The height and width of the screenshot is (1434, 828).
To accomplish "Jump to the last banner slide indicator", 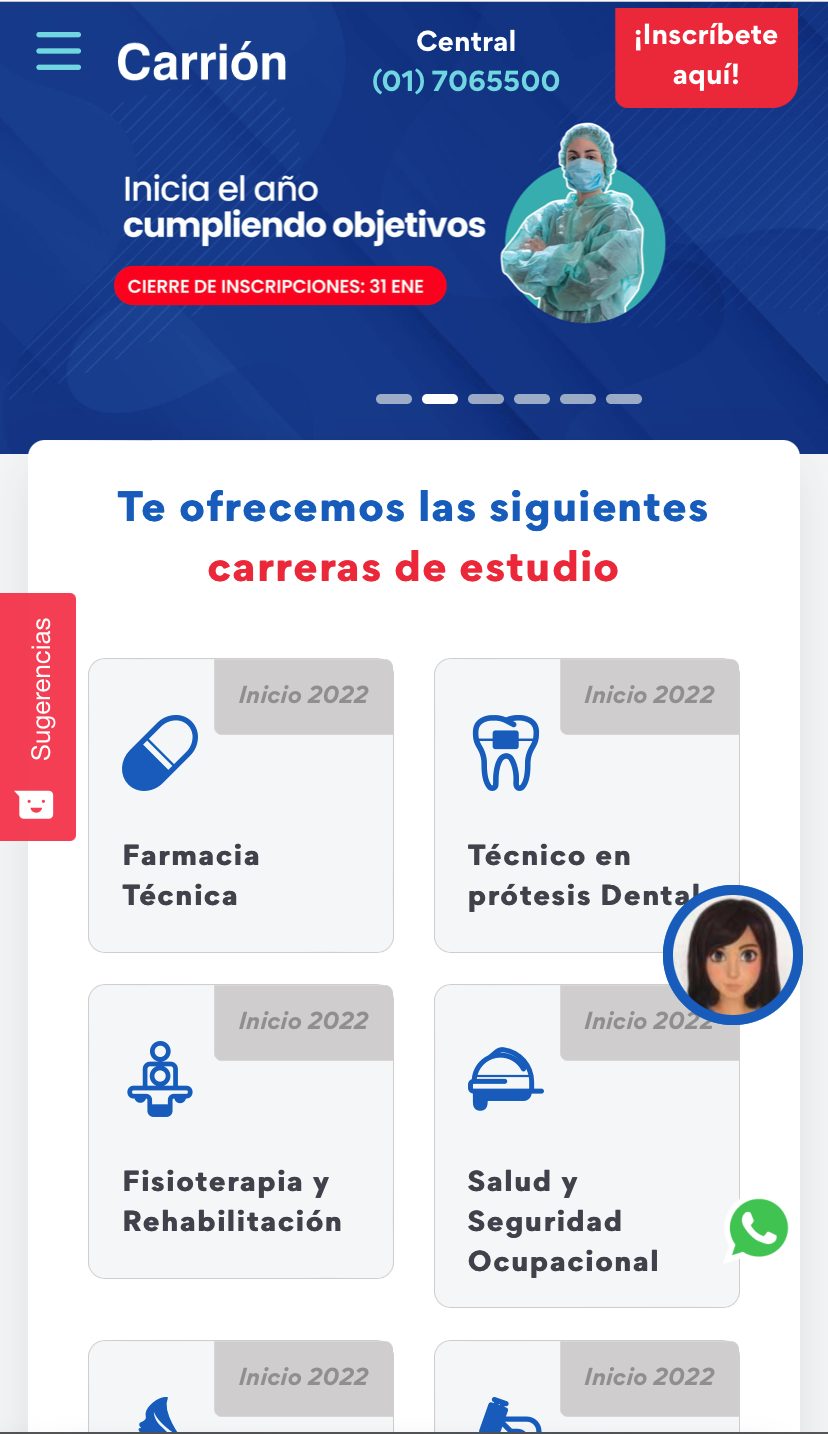I will pyautogui.click(x=624, y=399).
